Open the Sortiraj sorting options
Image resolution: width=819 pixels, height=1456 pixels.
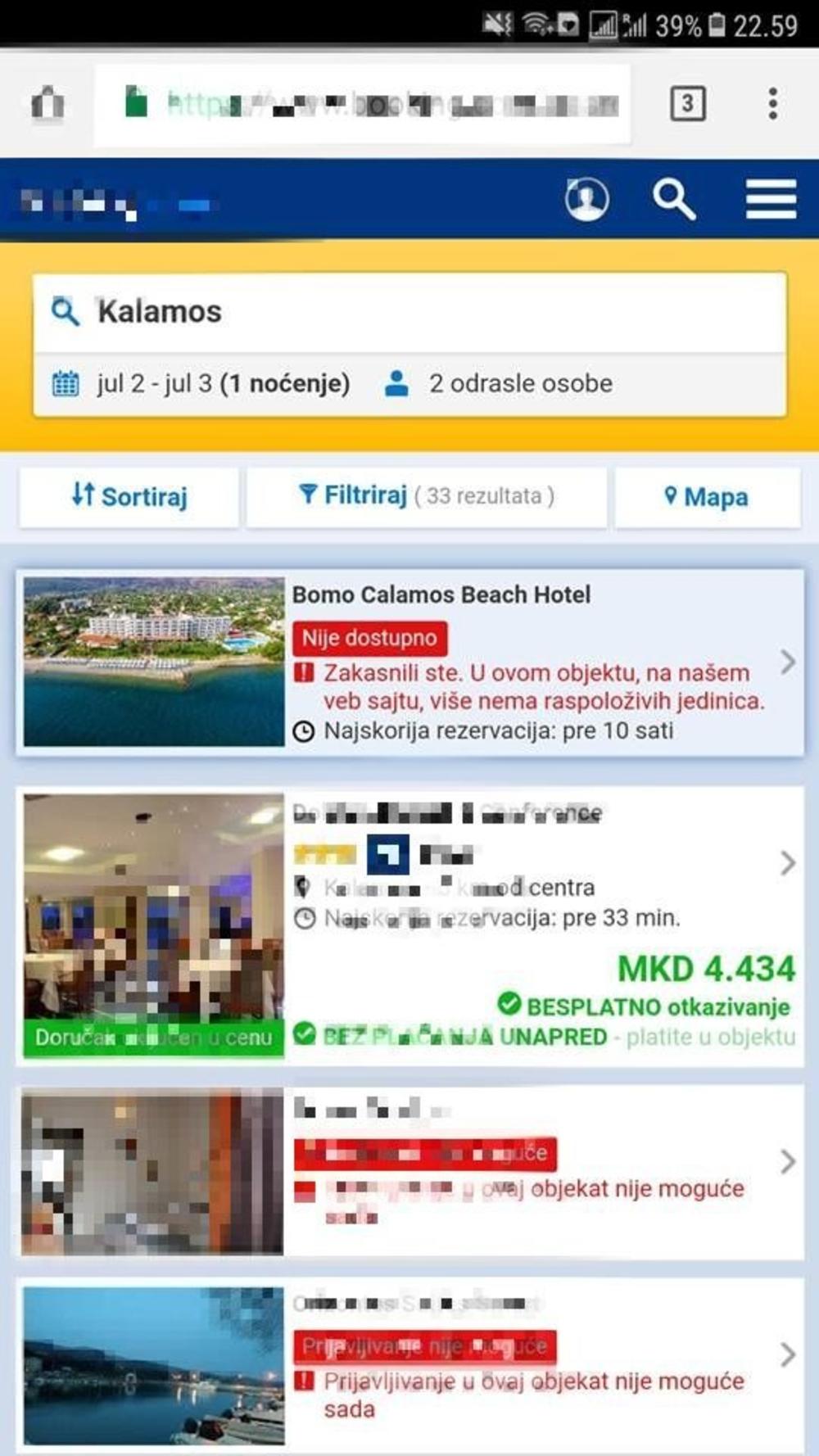pos(129,496)
